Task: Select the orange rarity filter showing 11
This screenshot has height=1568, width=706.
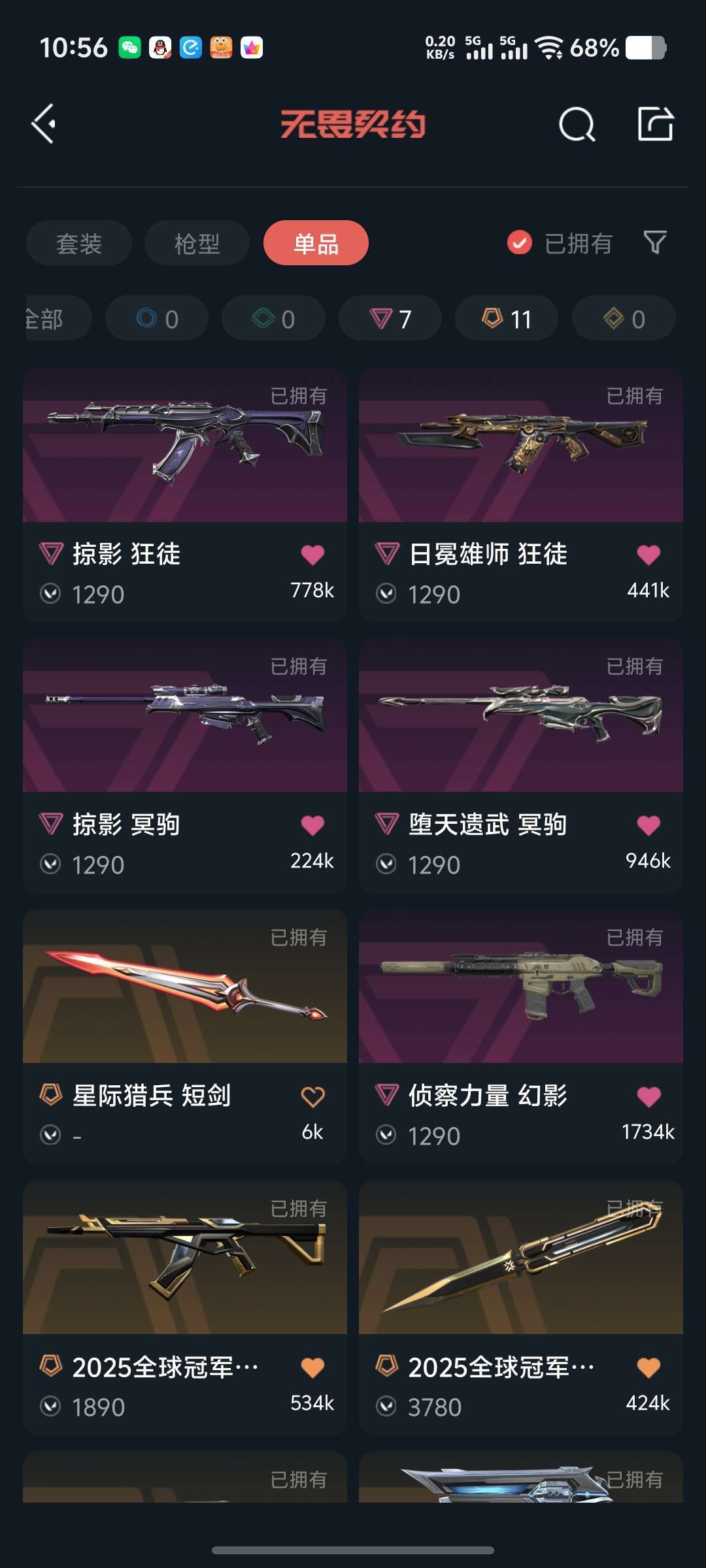Action: point(507,318)
